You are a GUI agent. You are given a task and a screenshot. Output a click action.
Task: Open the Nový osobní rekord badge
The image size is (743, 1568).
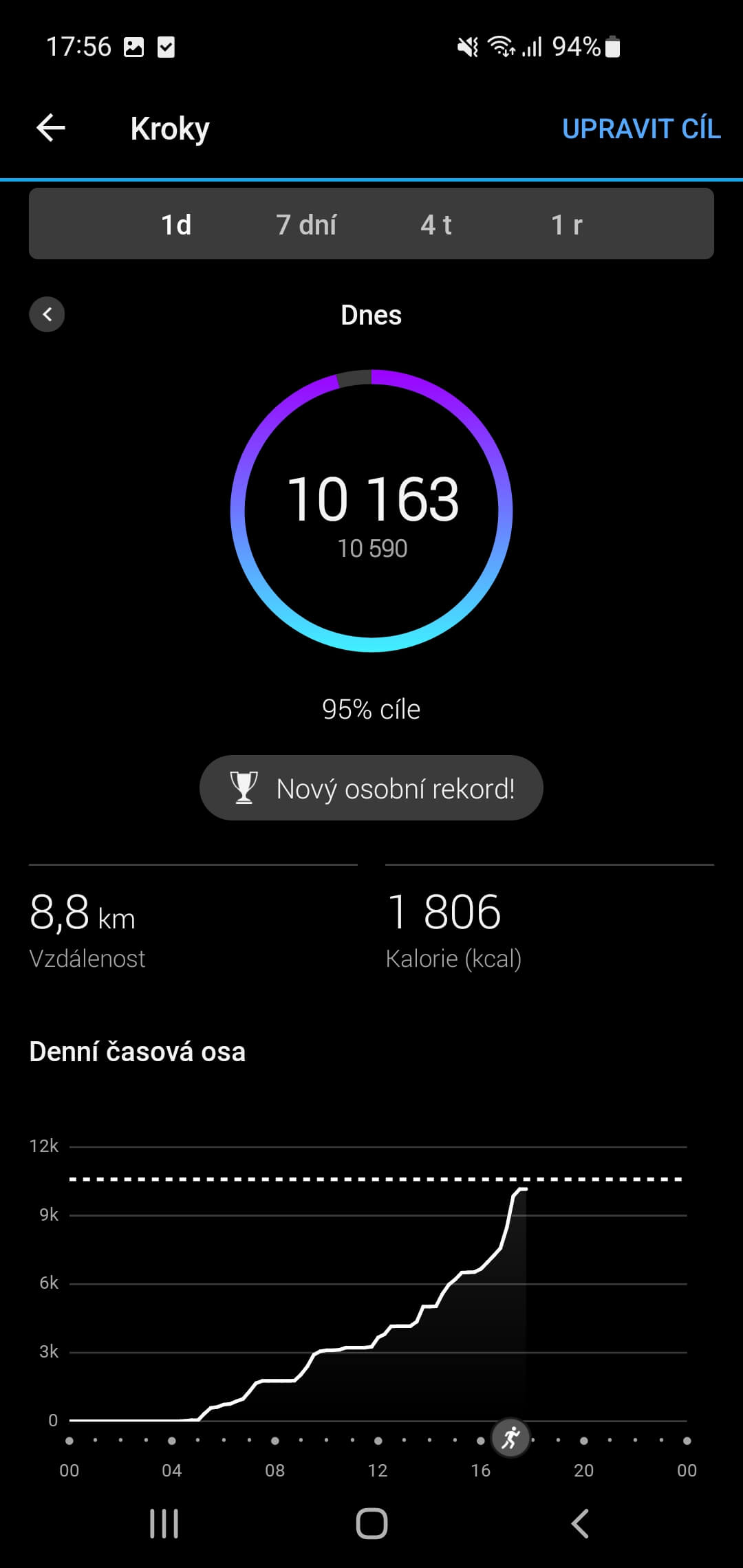[x=371, y=788]
